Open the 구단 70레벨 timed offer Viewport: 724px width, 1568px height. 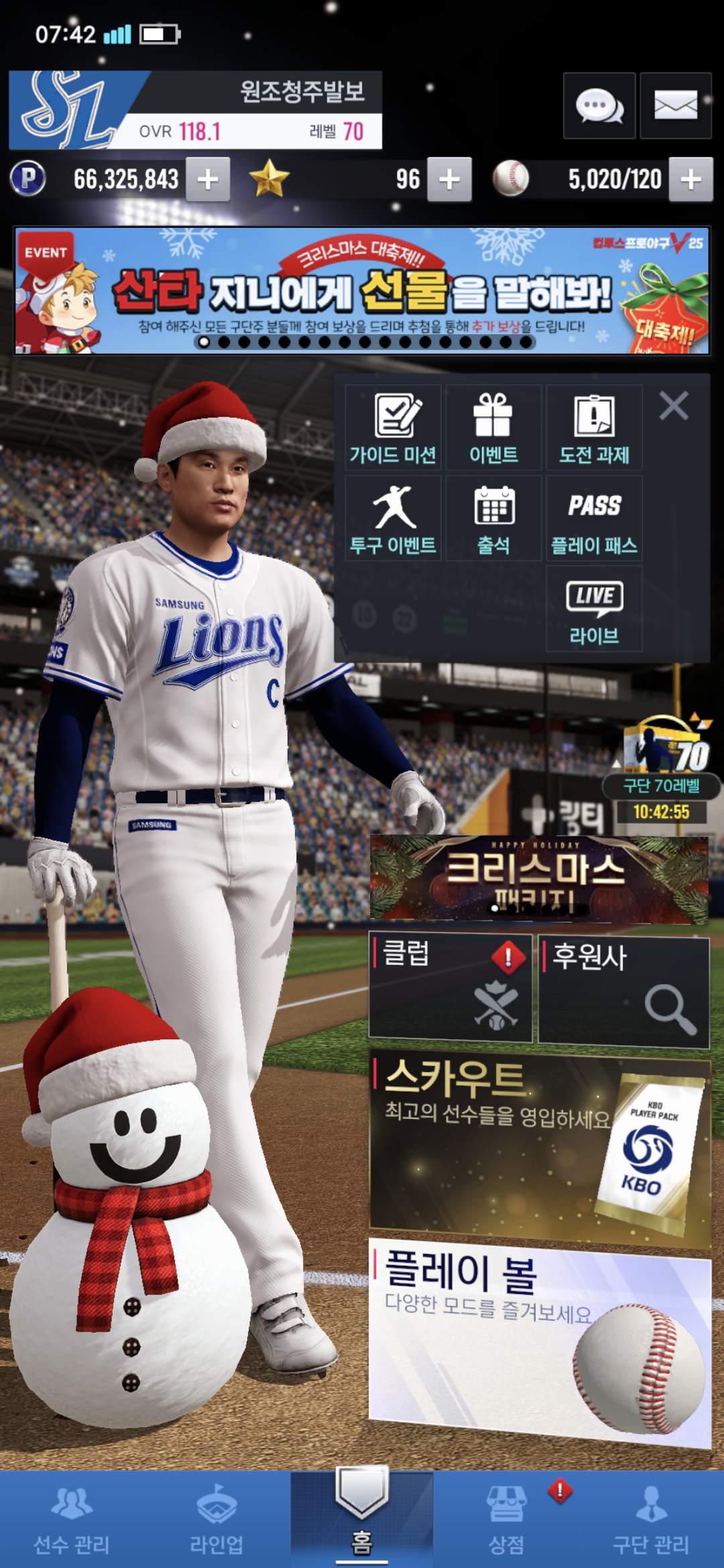pos(661,769)
